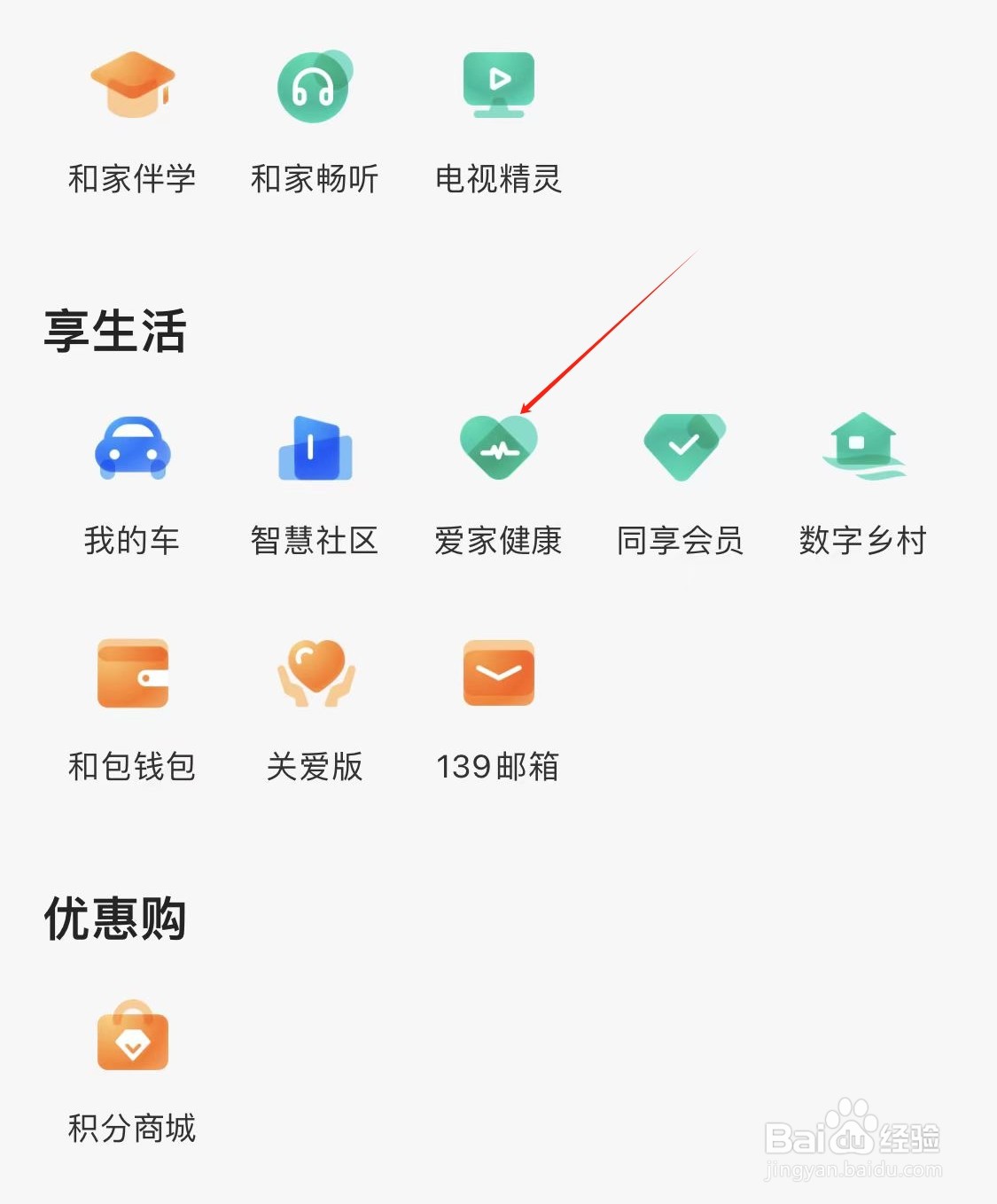Image resolution: width=997 pixels, height=1204 pixels.
Task: Open the 和家伴学 learning app icon
Action: point(135,87)
